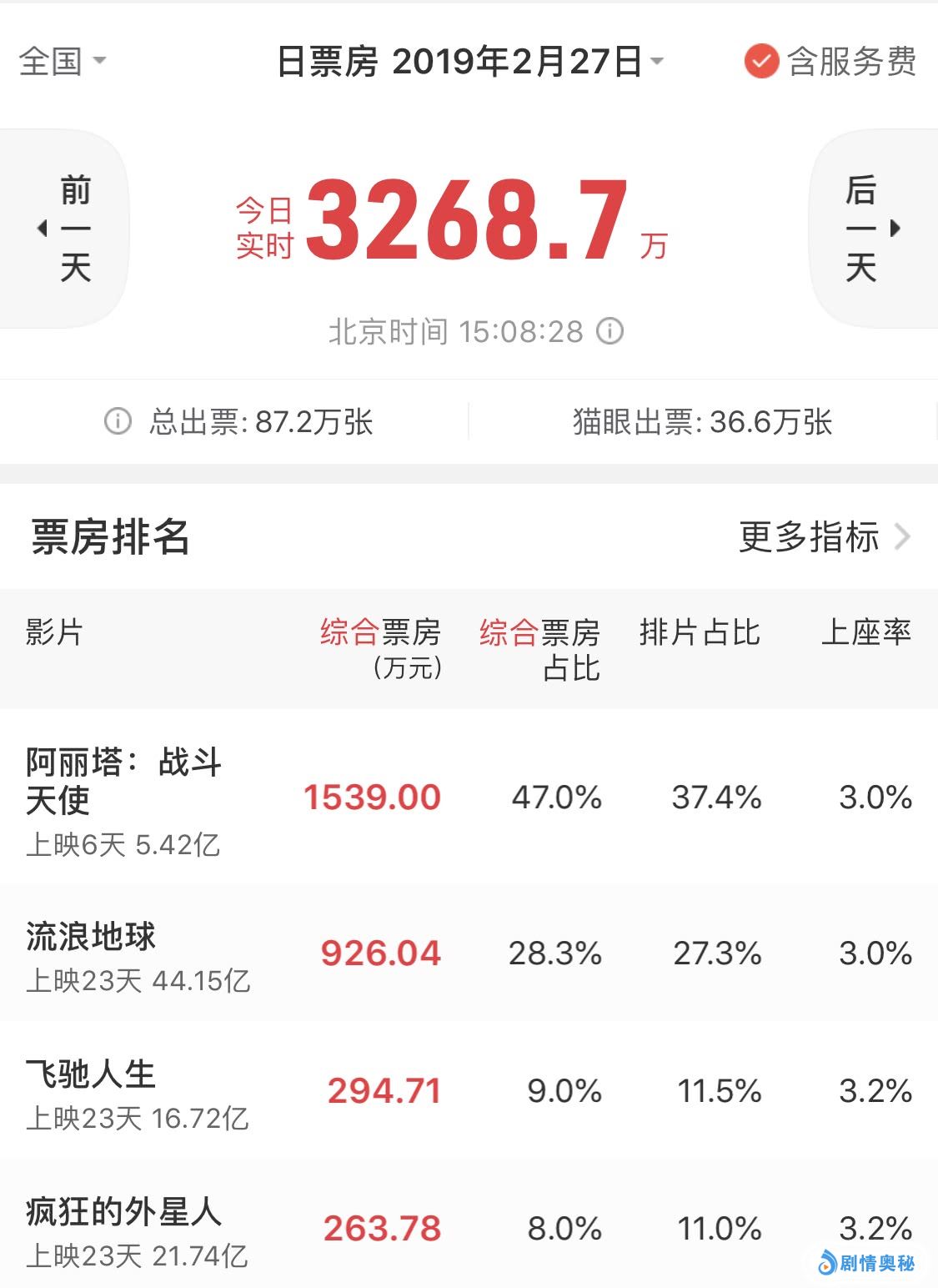This screenshot has width=938, height=1288.
Task: Tap the info icon beside 北京时间
Action: coord(610,331)
